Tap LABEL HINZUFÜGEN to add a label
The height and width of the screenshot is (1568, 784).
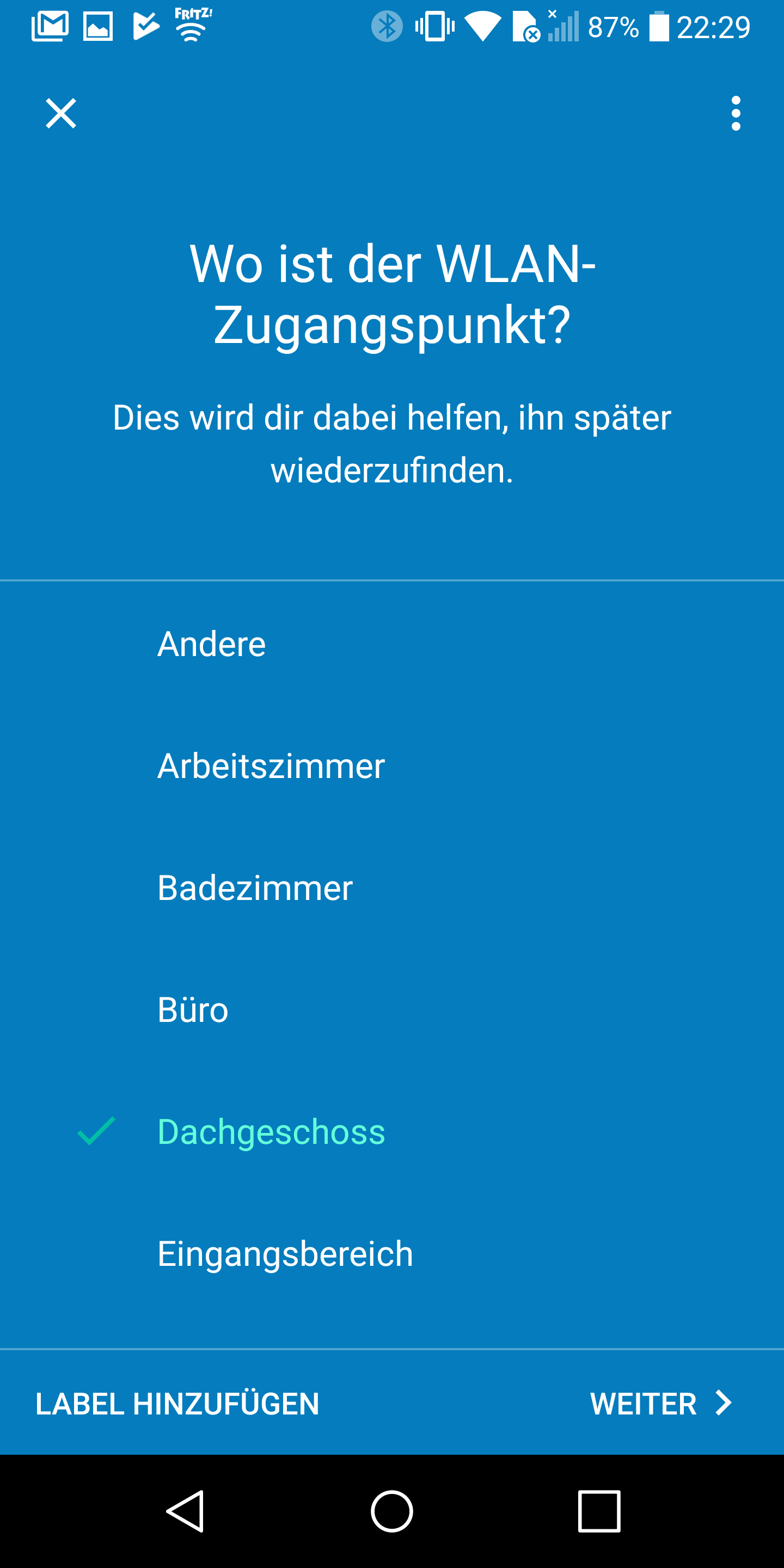tap(177, 1404)
